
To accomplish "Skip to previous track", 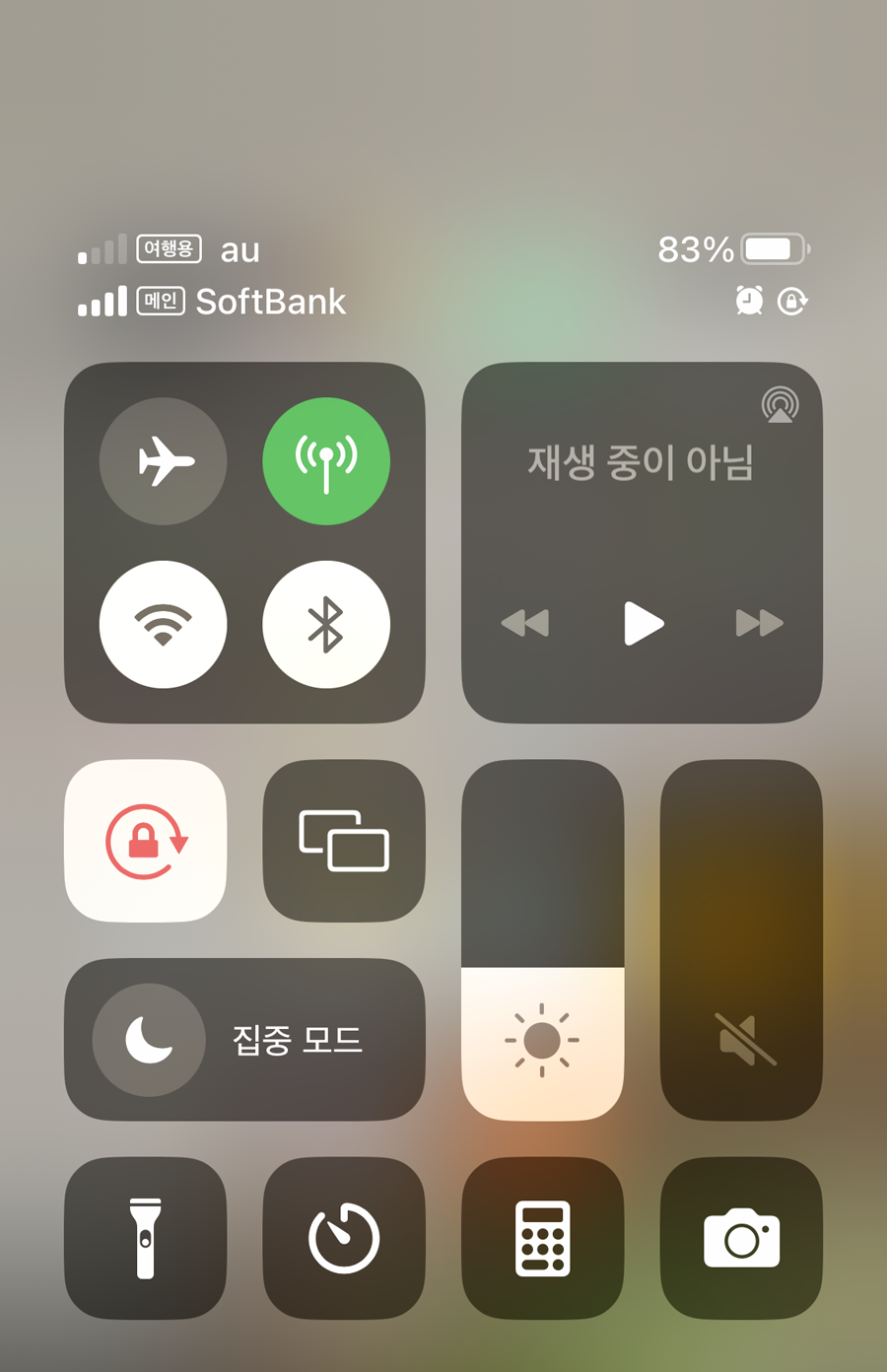I will [524, 623].
